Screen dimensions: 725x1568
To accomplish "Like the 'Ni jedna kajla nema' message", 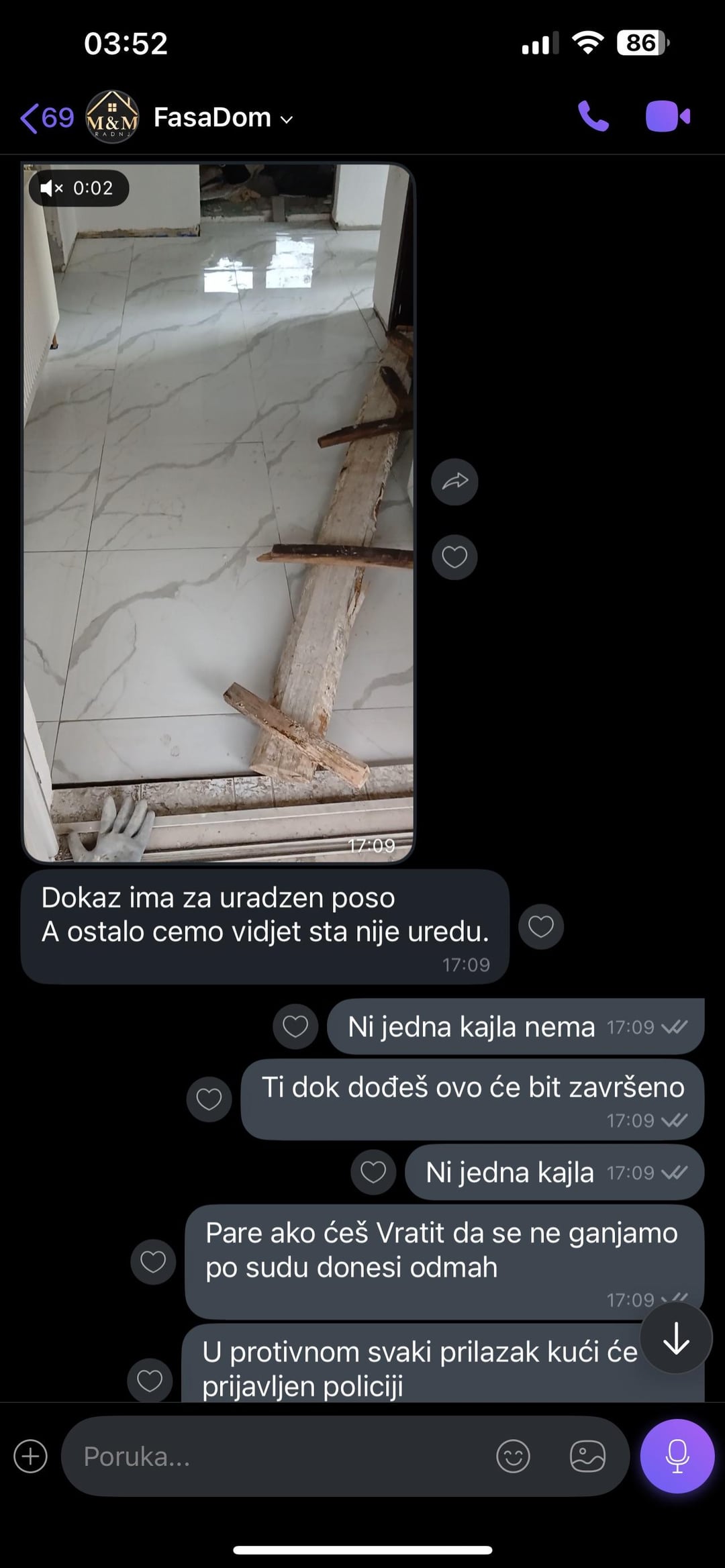I will click(x=295, y=1026).
